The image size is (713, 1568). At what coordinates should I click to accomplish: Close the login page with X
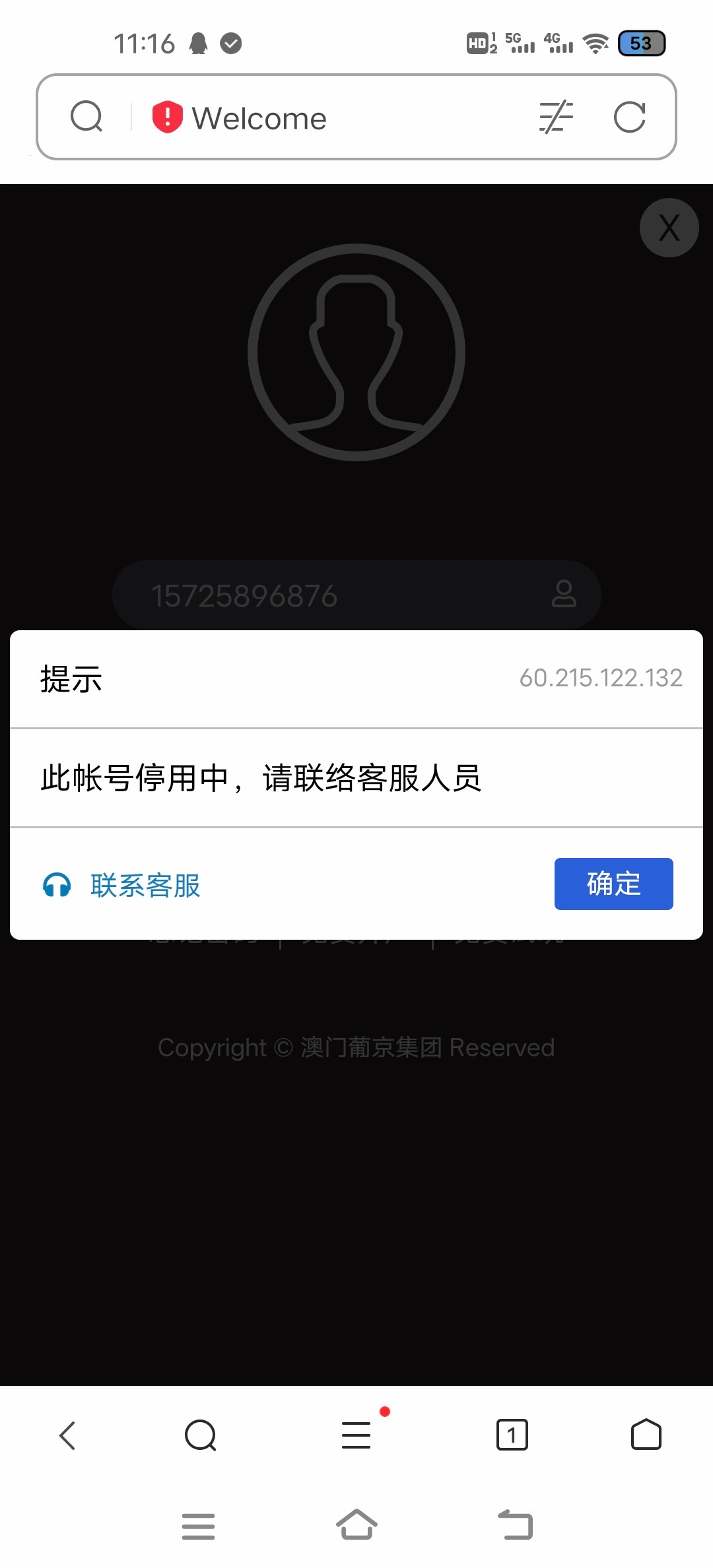(669, 228)
